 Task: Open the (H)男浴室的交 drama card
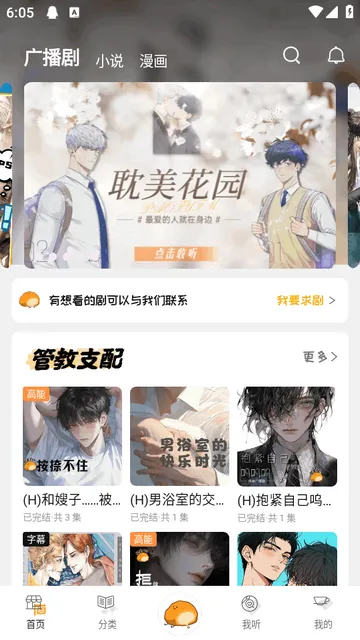coord(180,455)
